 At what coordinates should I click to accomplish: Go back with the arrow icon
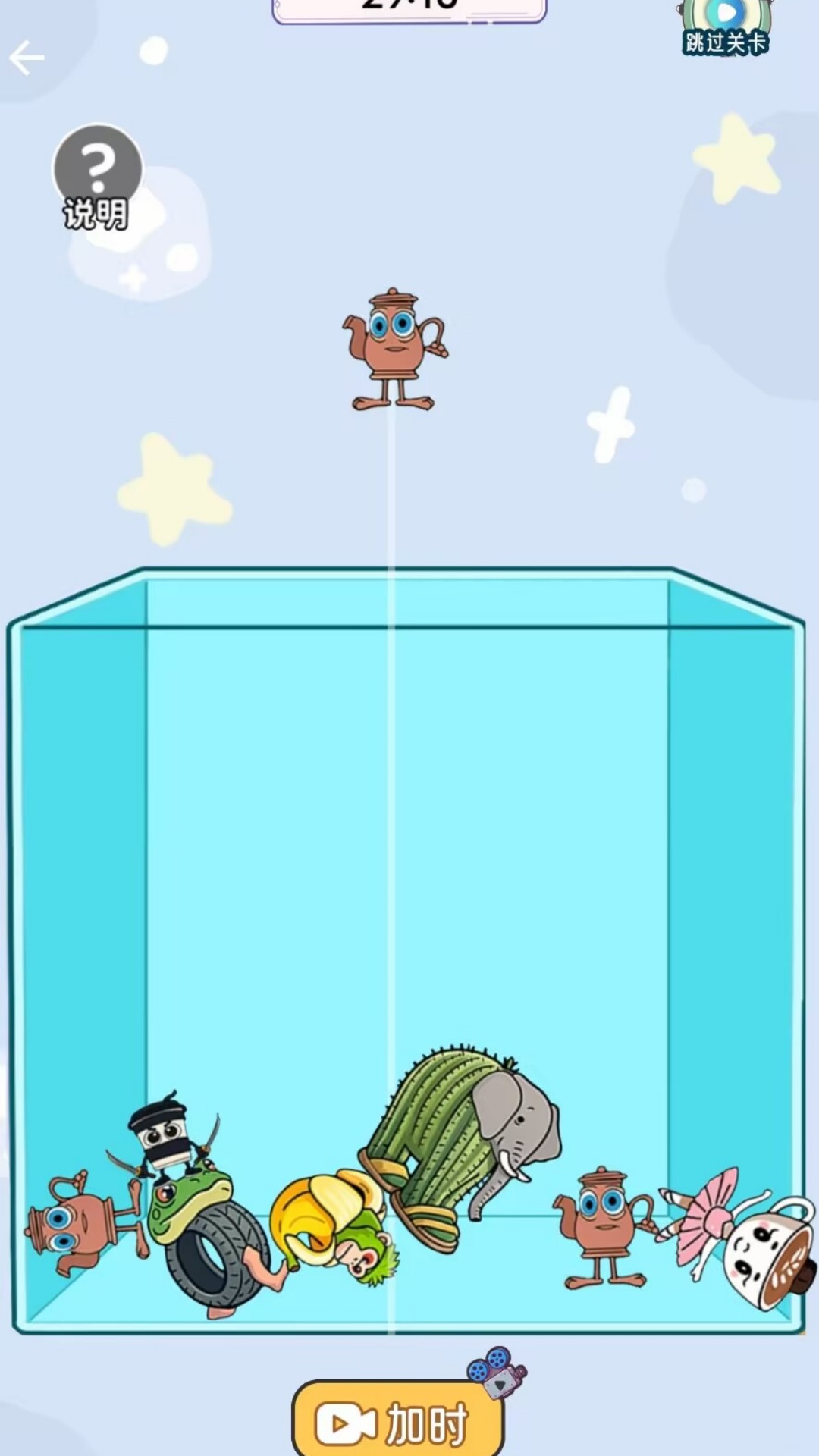(x=27, y=58)
